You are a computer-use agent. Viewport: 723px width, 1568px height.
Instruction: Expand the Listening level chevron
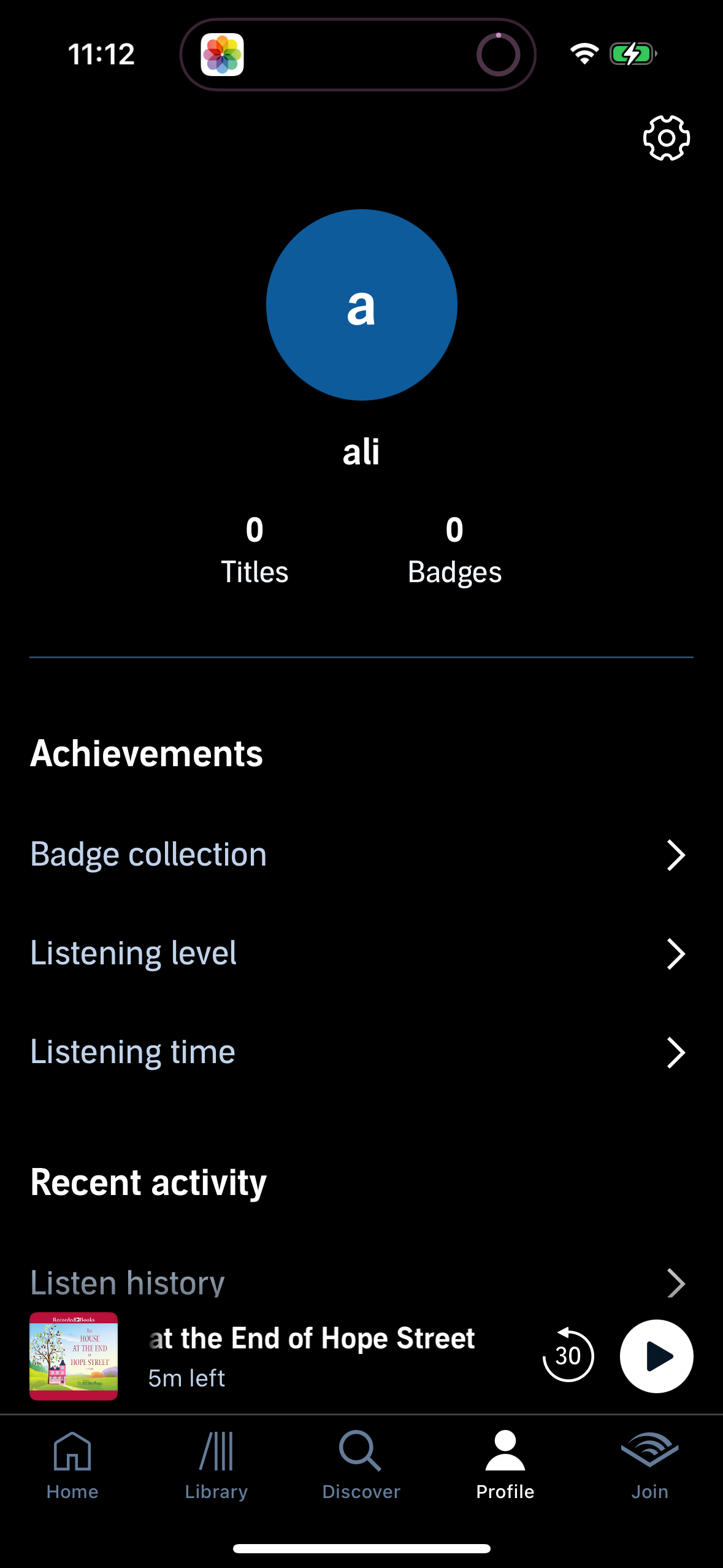tap(675, 954)
